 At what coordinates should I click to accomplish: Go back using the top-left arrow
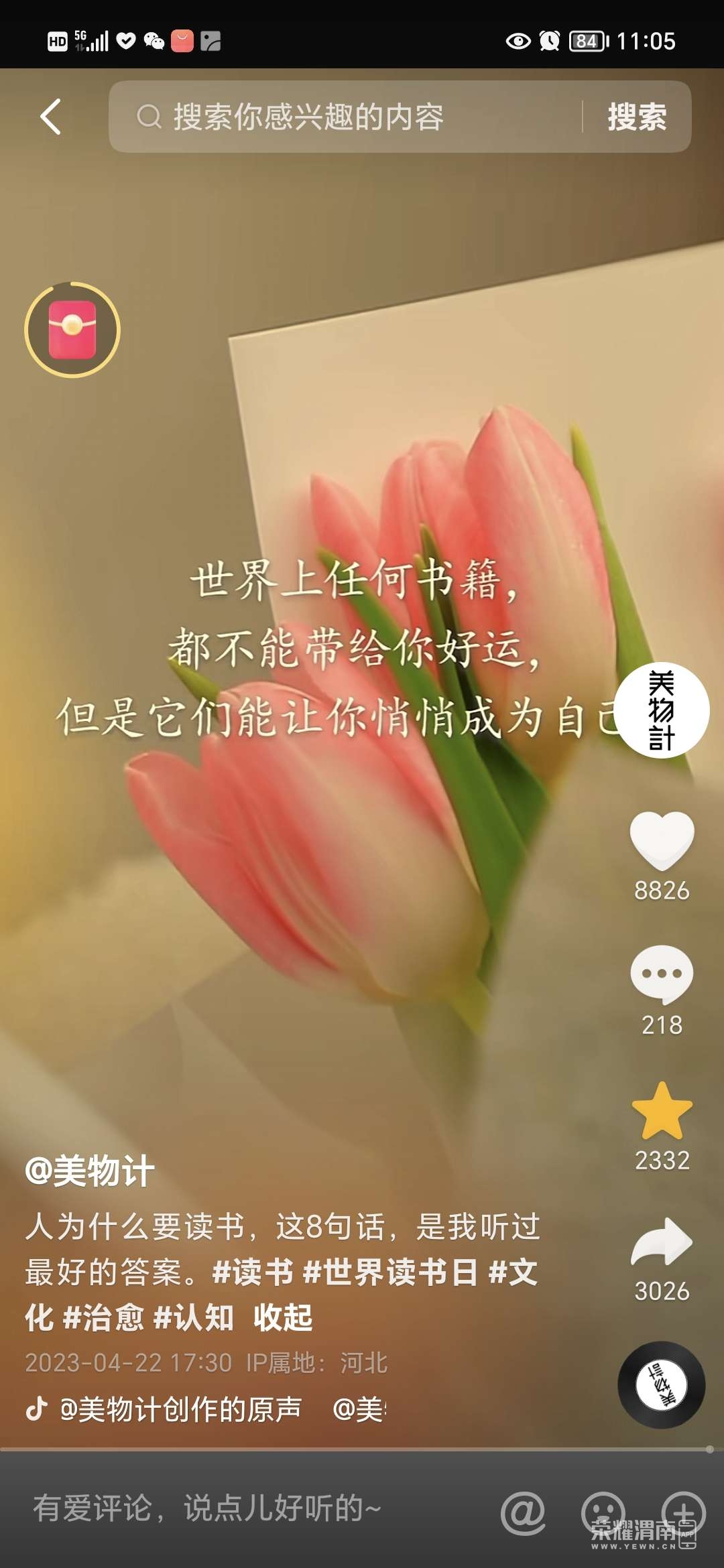coord(51,117)
